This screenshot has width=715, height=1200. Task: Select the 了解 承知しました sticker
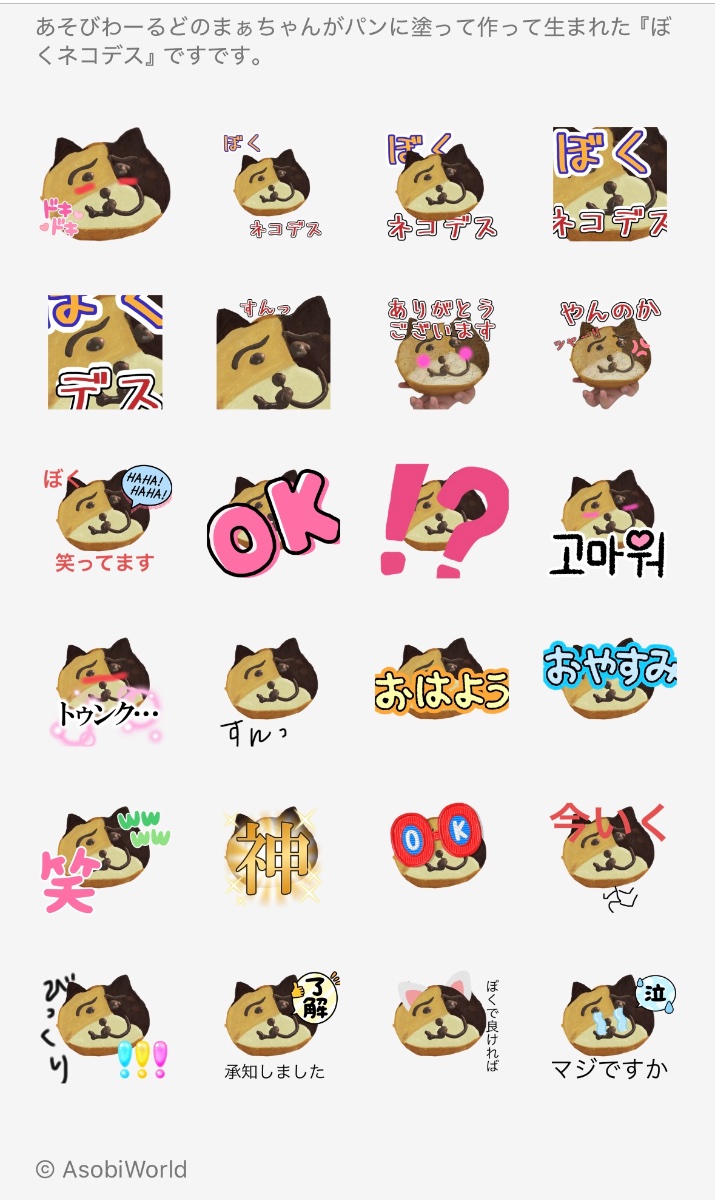pyautogui.click(x=273, y=1027)
